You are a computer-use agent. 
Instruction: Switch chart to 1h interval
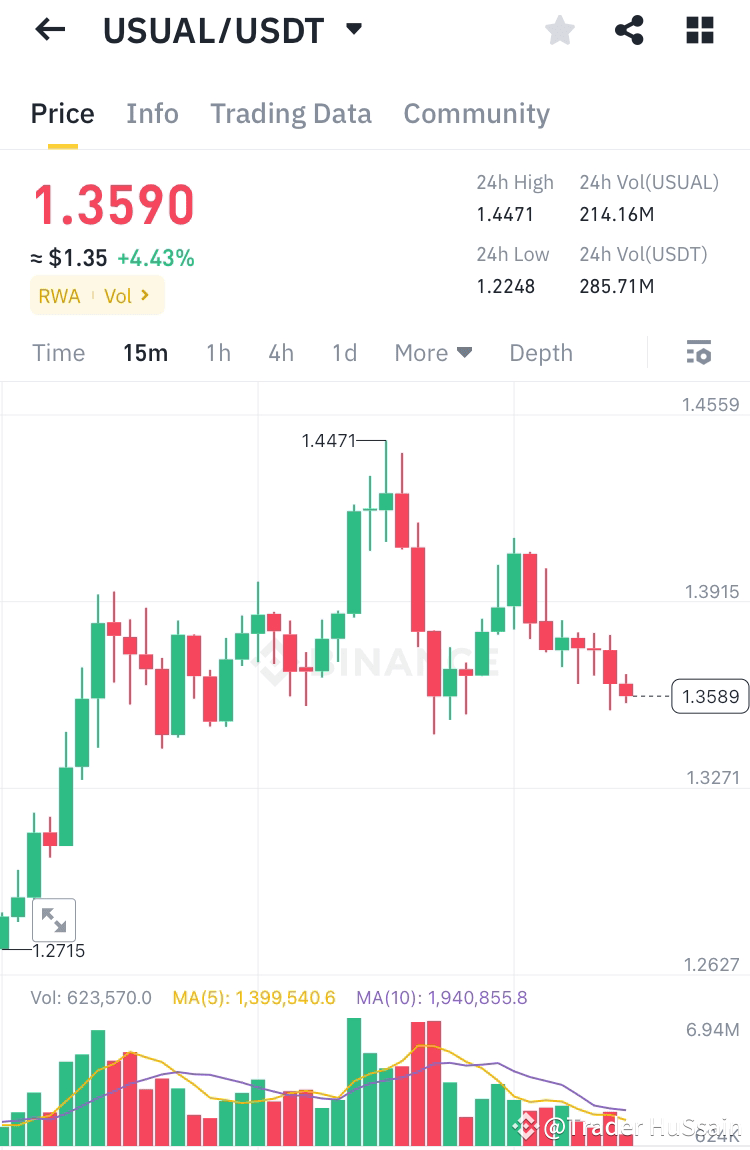click(218, 352)
